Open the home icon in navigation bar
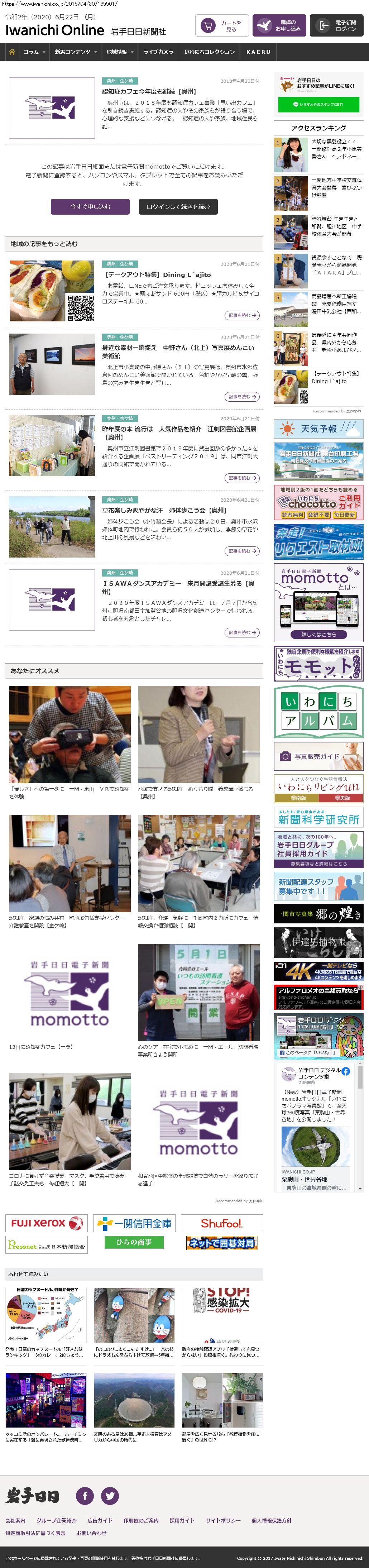 tap(11, 52)
